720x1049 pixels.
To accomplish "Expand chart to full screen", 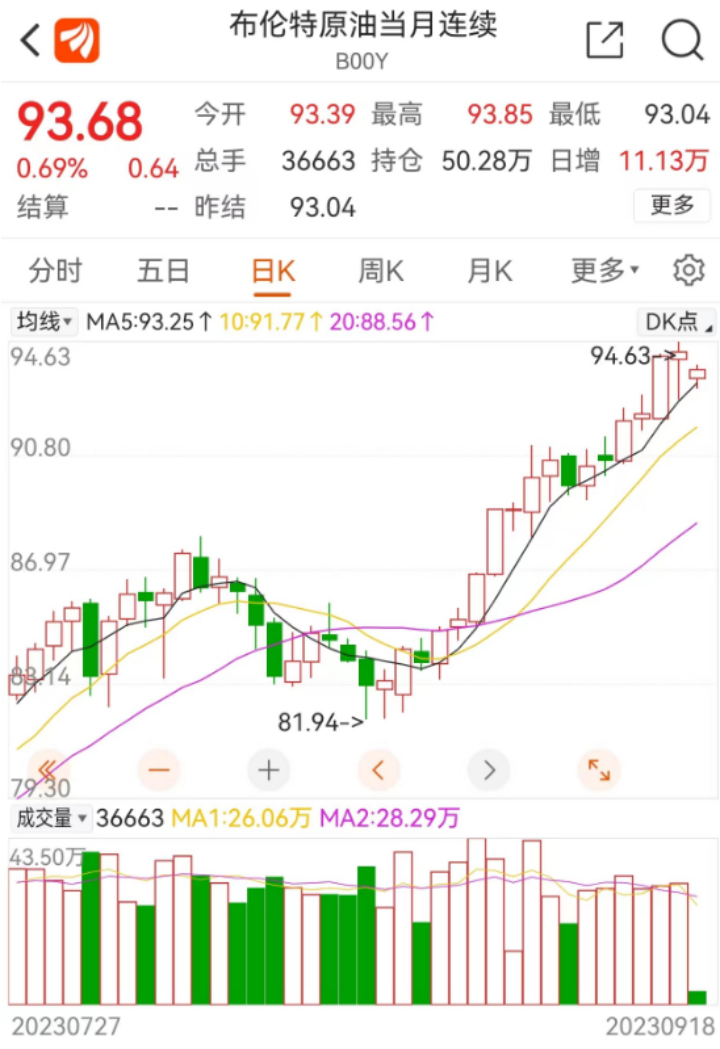I will (599, 770).
